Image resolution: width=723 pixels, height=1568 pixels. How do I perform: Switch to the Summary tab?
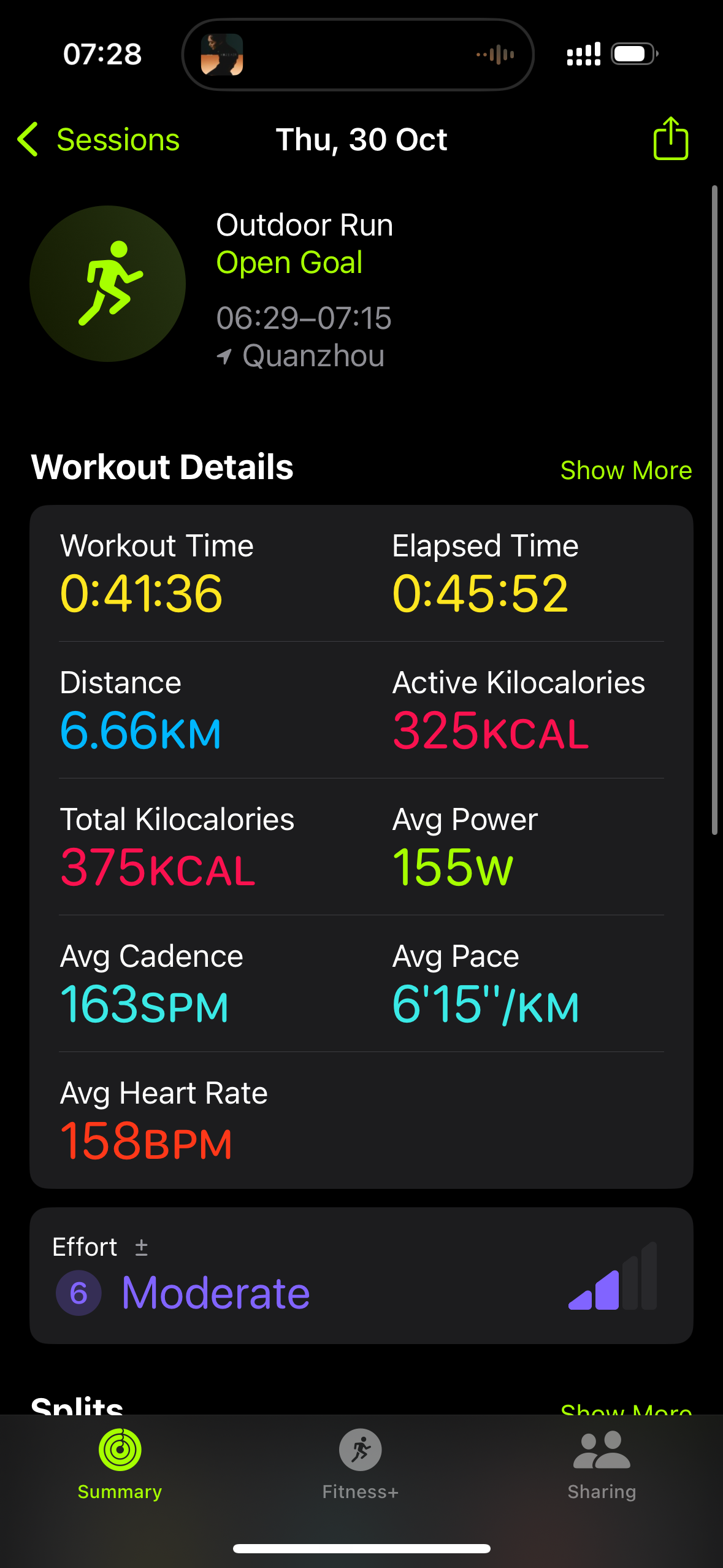[120, 1464]
